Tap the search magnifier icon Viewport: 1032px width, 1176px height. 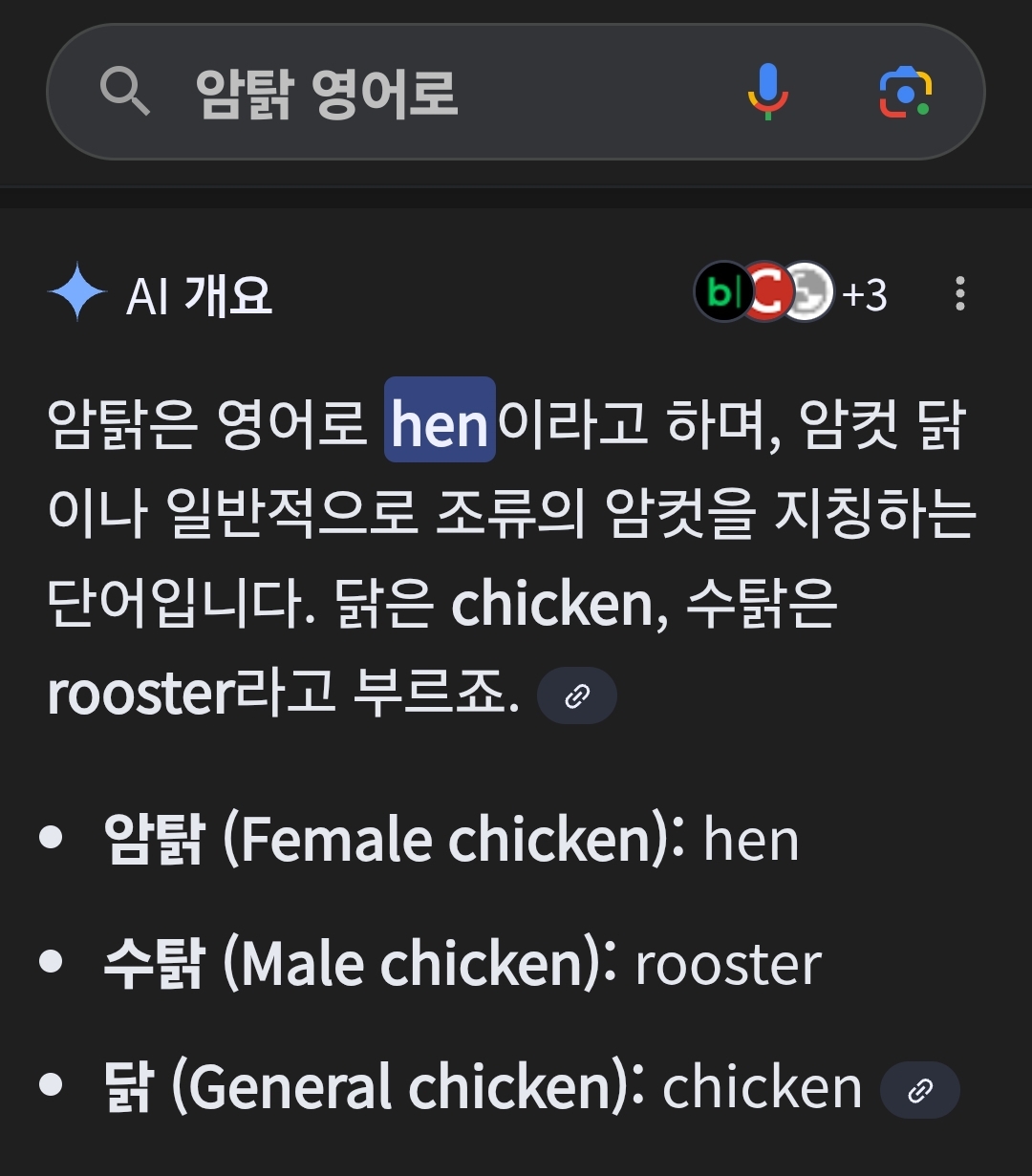pyautogui.click(x=125, y=93)
